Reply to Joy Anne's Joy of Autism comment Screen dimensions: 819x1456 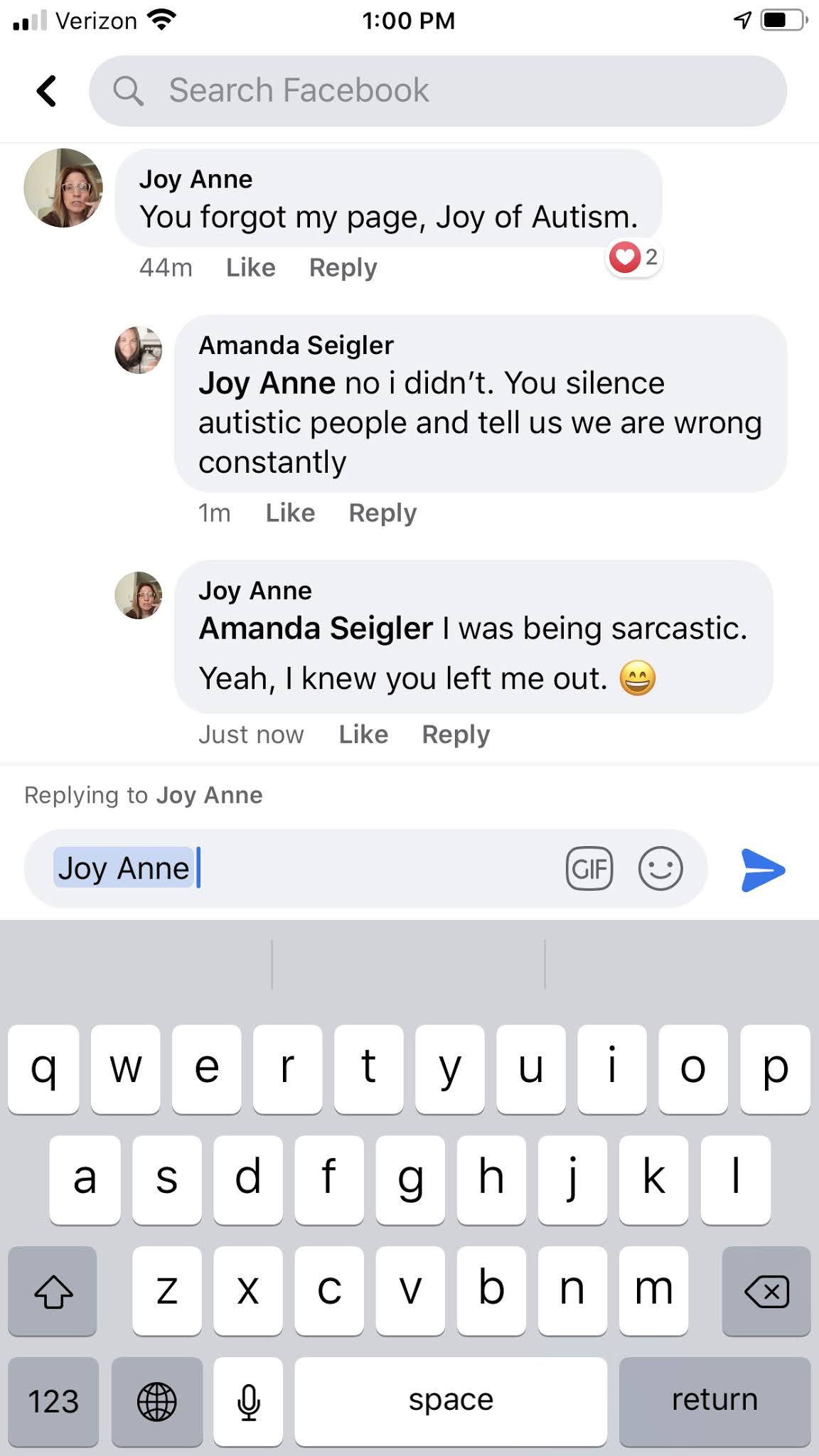[x=343, y=268]
